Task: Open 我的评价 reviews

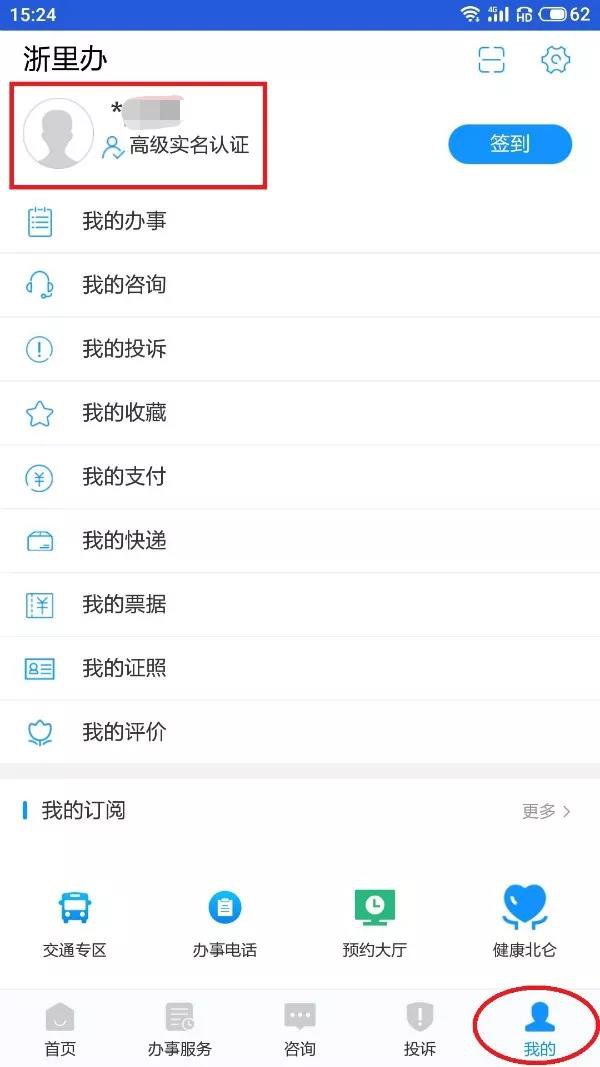Action: 124,733
